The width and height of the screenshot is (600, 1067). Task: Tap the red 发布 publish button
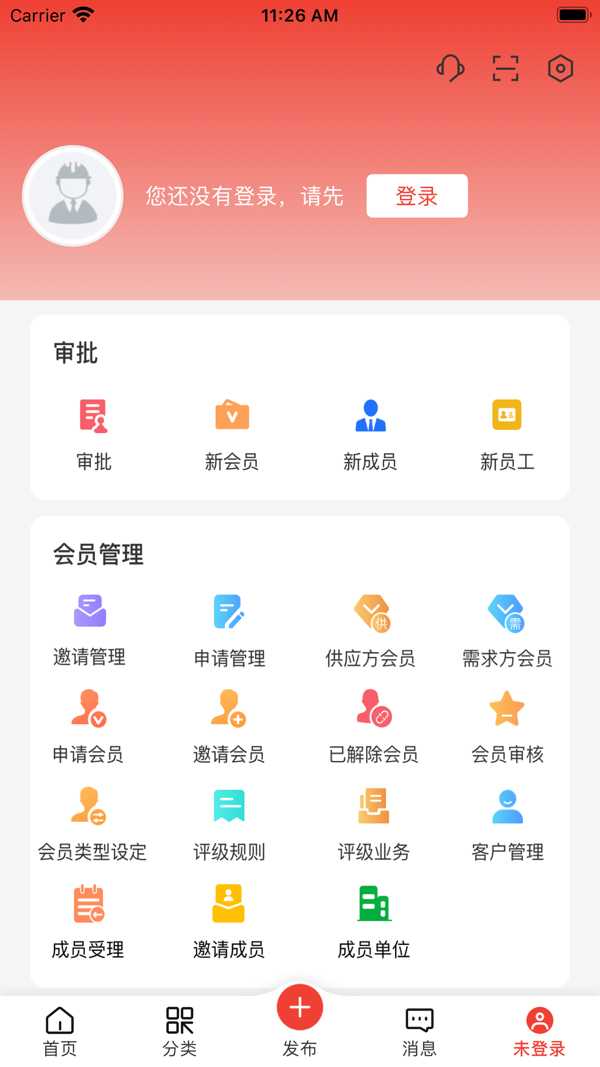point(299,1008)
